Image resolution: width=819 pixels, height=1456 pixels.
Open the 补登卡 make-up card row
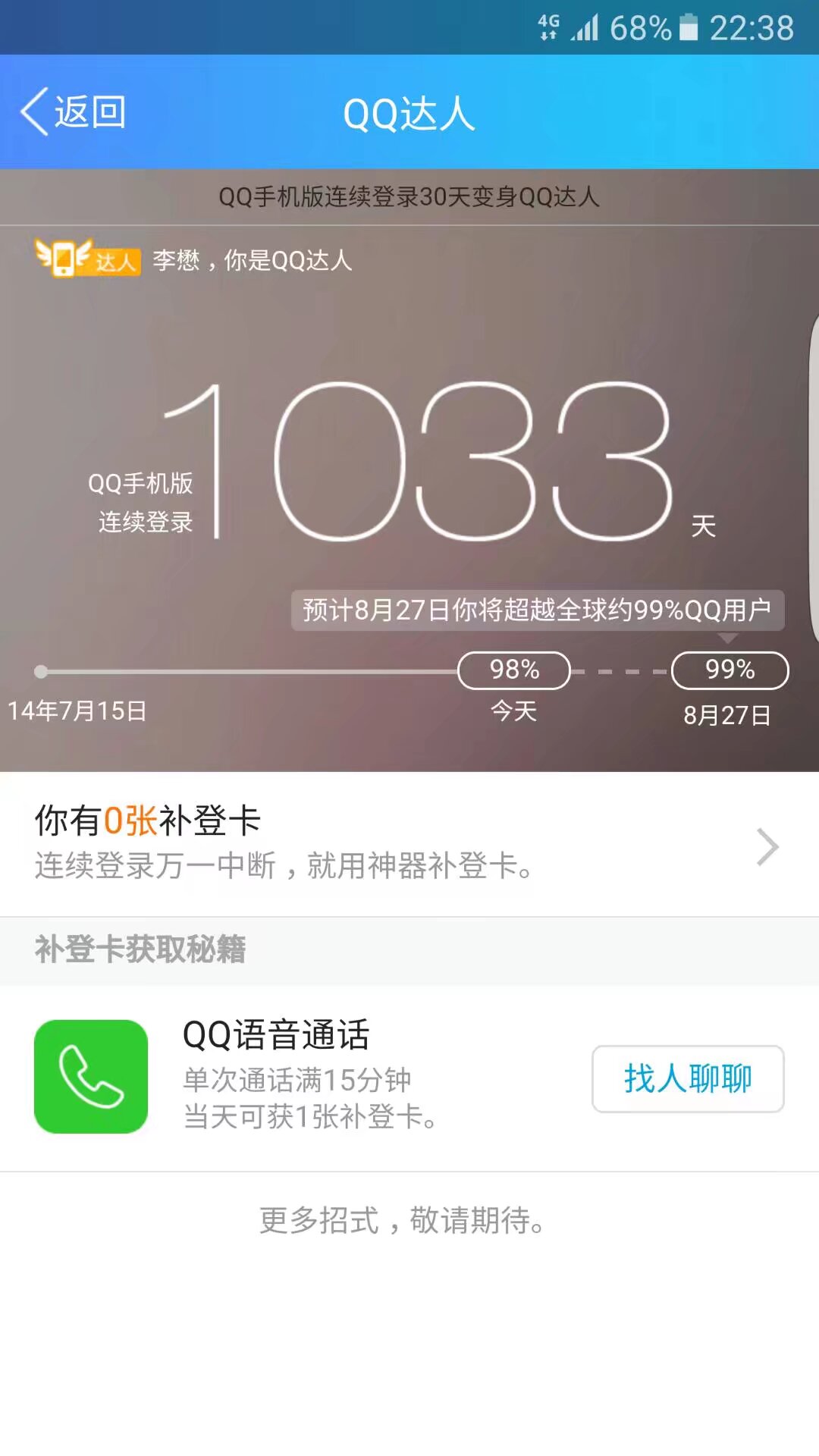[409, 844]
